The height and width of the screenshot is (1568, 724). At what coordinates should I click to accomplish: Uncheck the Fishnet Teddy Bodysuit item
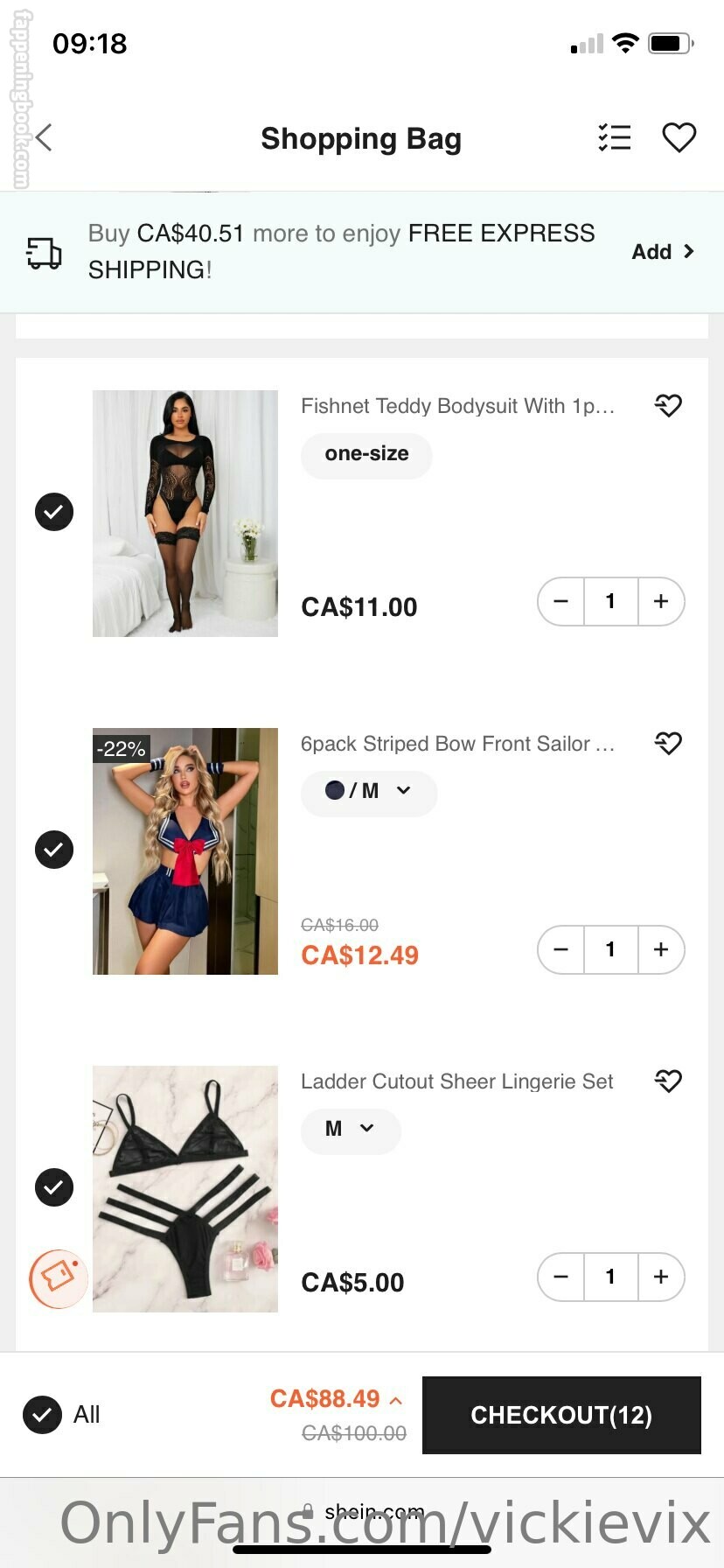(x=54, y=512)
